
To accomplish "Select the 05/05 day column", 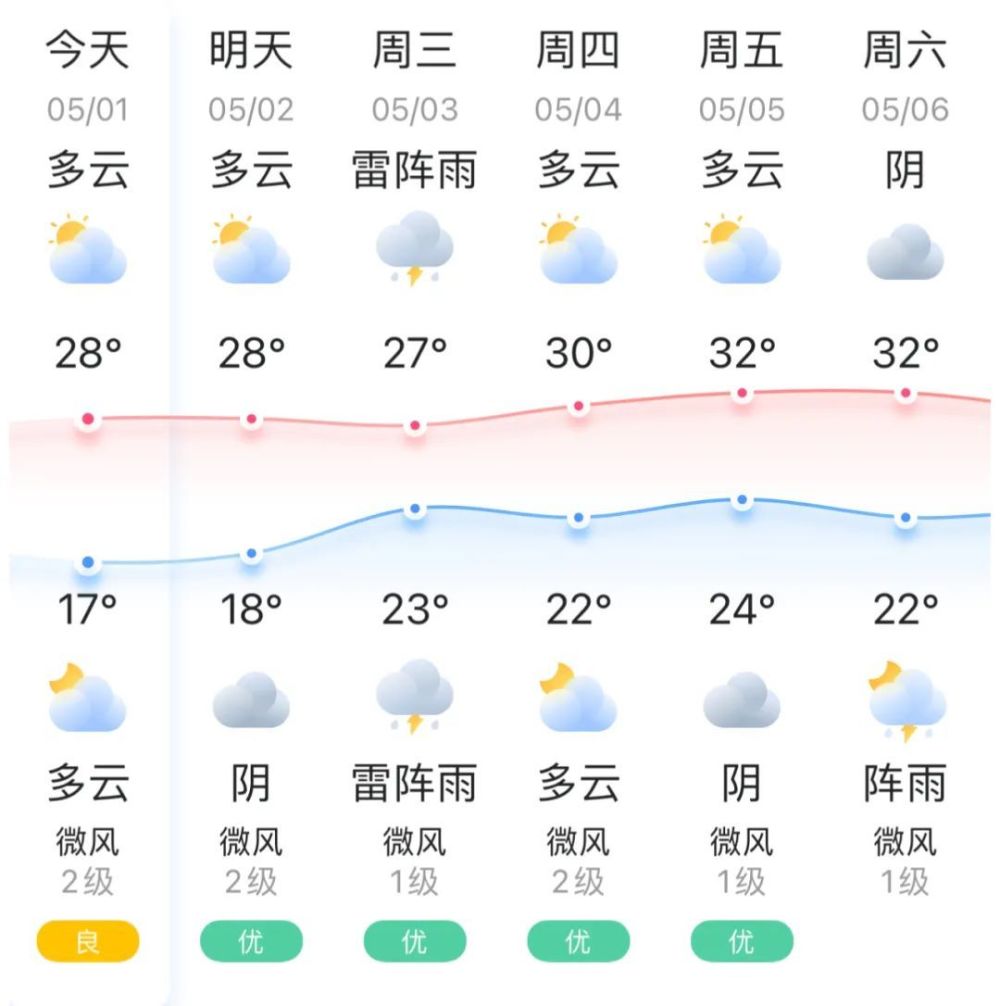I will tap(741, 110).
